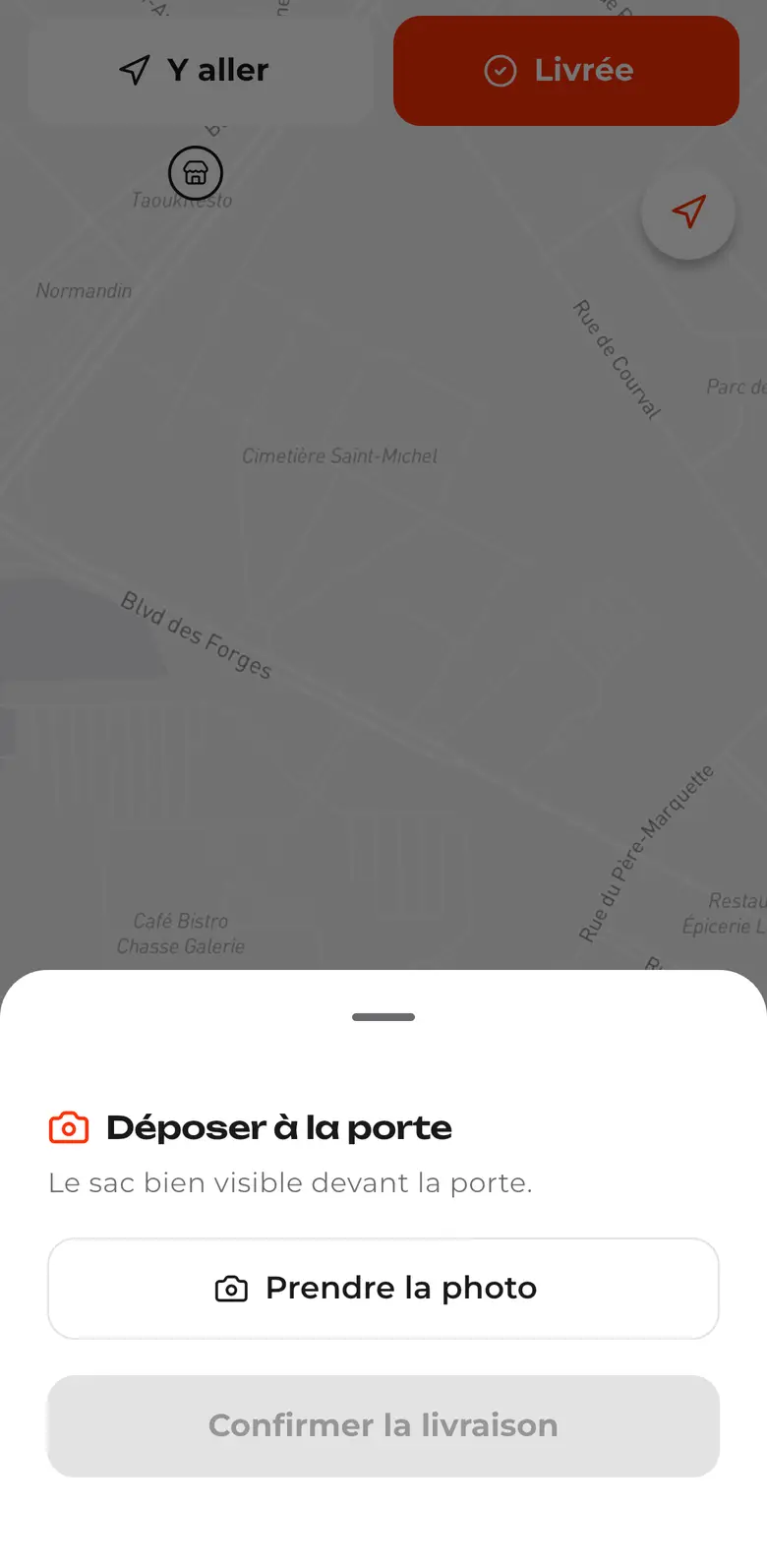
Task: Select the Taoukresto store marker on map
Action: pyautogui.click(x=196, y=173)
